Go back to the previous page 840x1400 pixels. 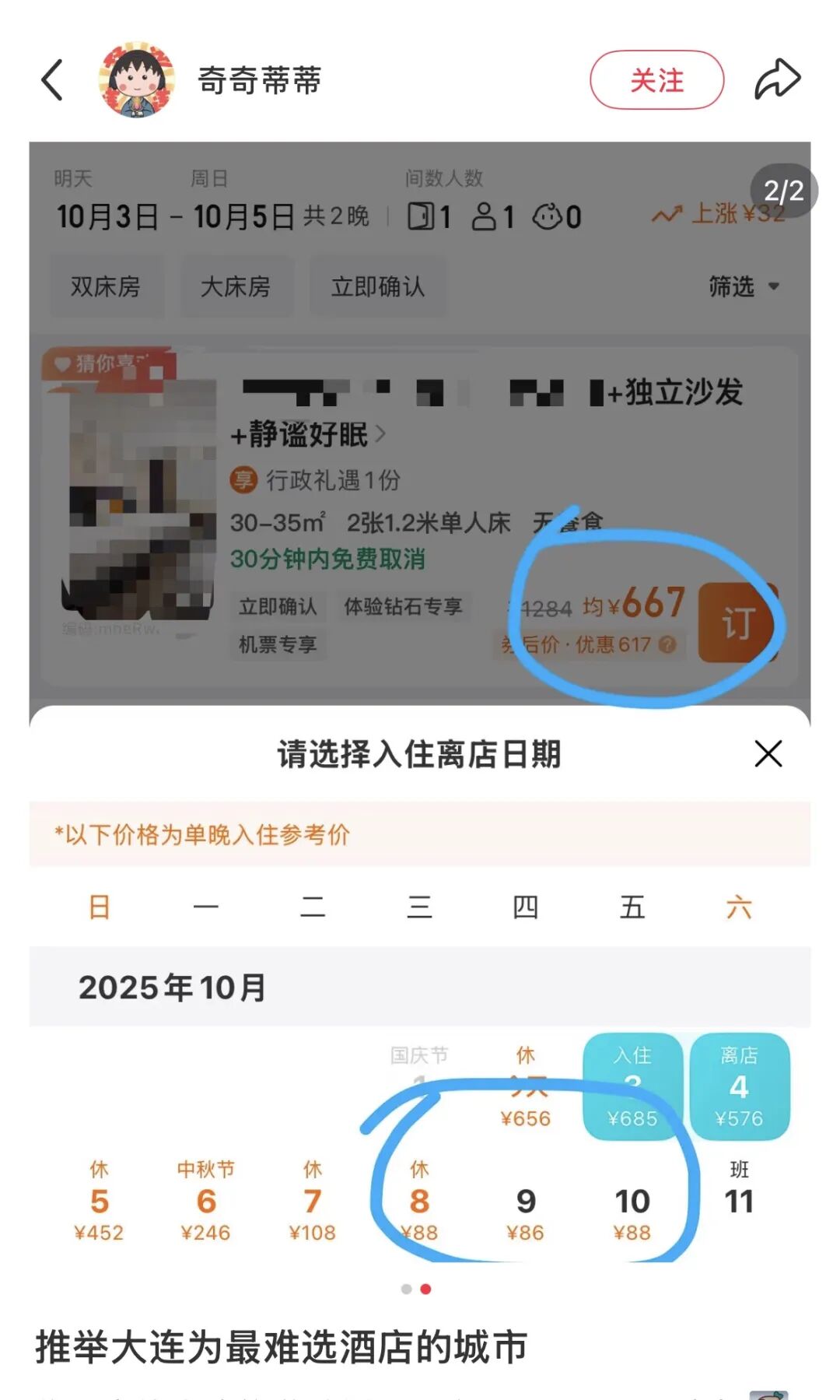click(52, 80)
